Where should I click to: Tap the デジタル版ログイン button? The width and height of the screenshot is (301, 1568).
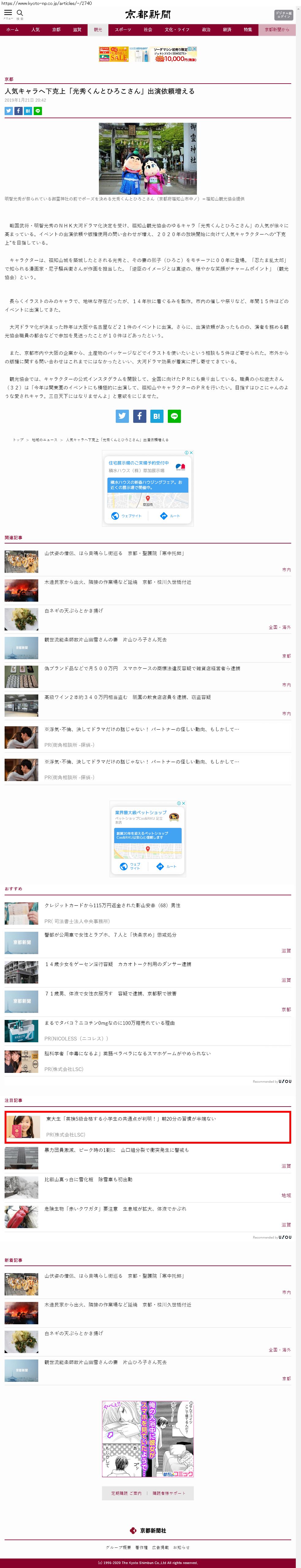coord(283,15)
